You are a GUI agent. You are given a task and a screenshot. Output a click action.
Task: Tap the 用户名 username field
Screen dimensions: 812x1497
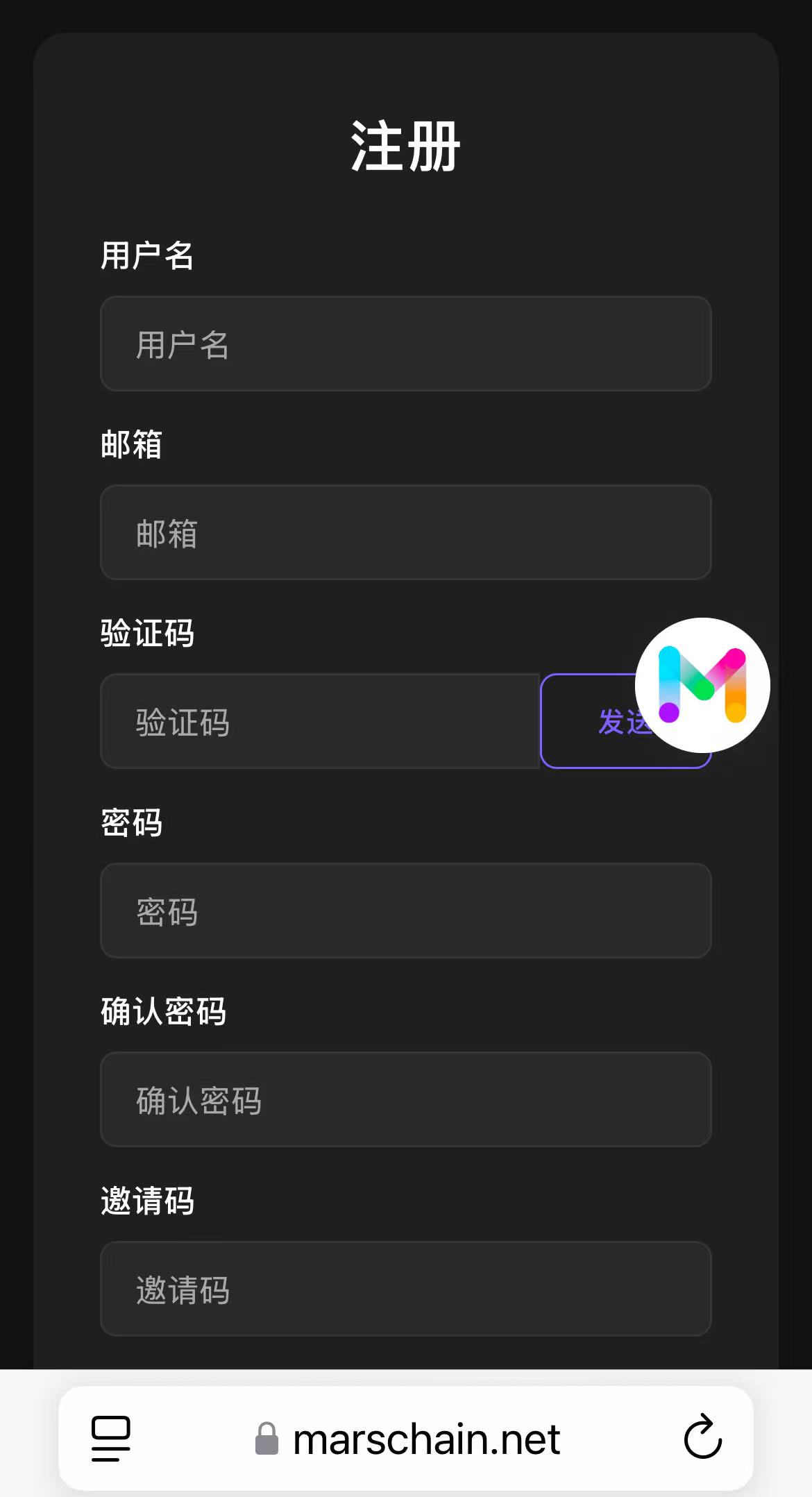pos(406,344)
